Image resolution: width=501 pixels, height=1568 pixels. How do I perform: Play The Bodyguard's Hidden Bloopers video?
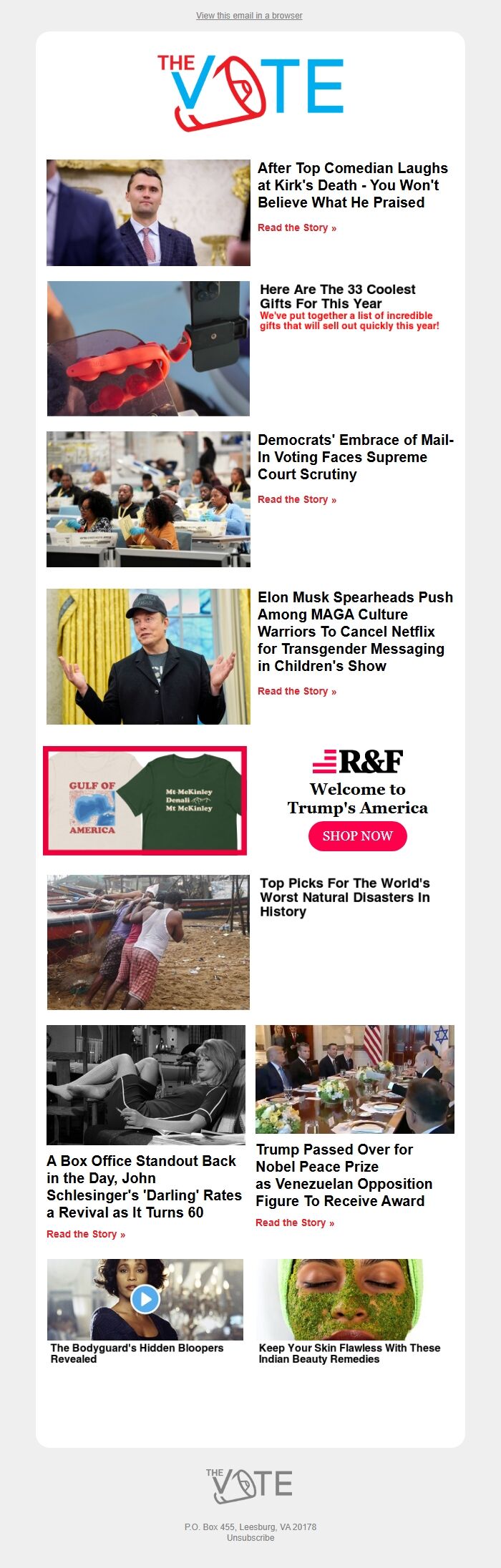point(145,1298)
